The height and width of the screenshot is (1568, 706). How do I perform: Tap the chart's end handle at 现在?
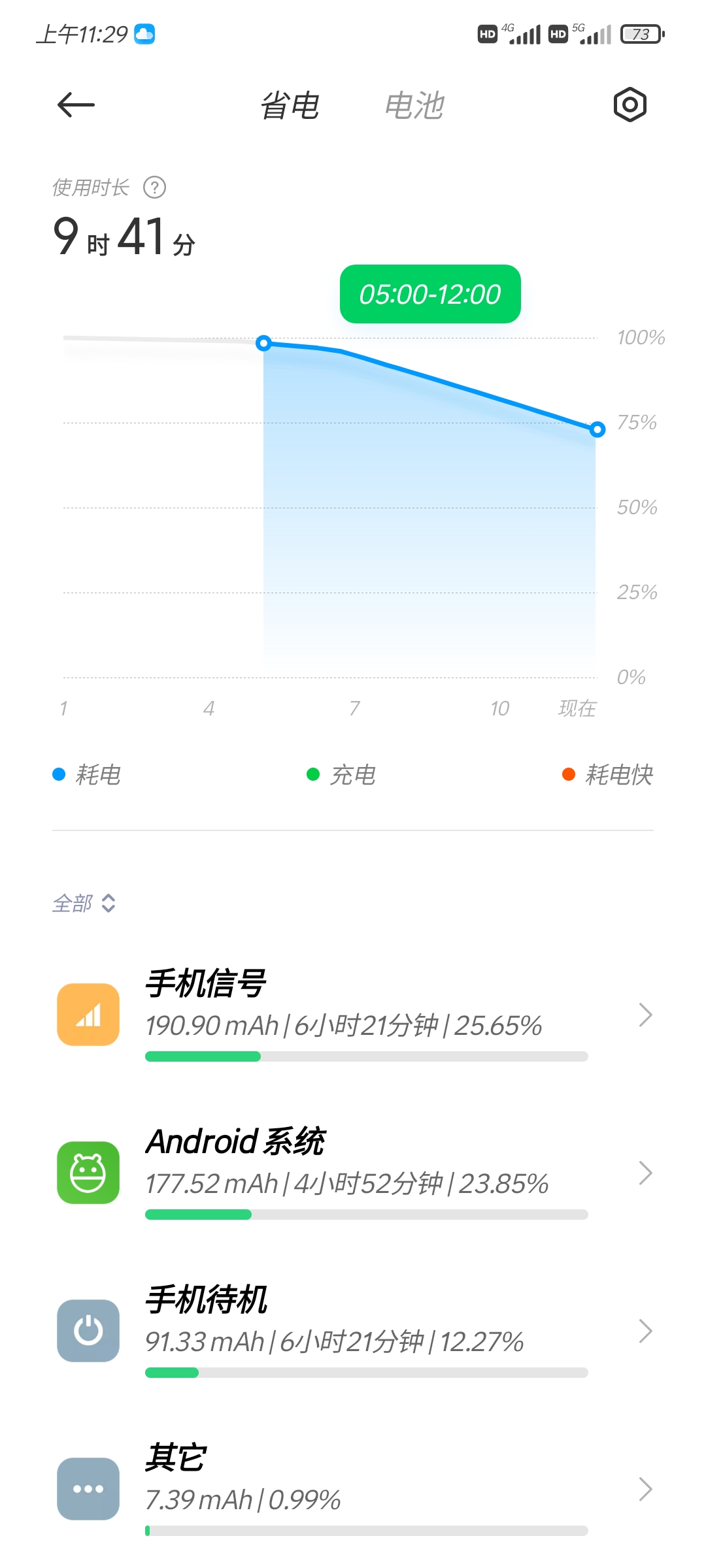pos(597,429)
